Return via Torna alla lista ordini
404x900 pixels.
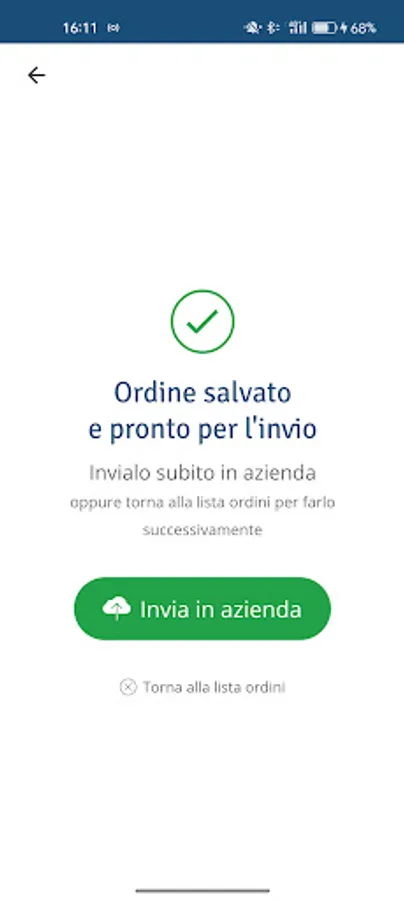[203, 687]
